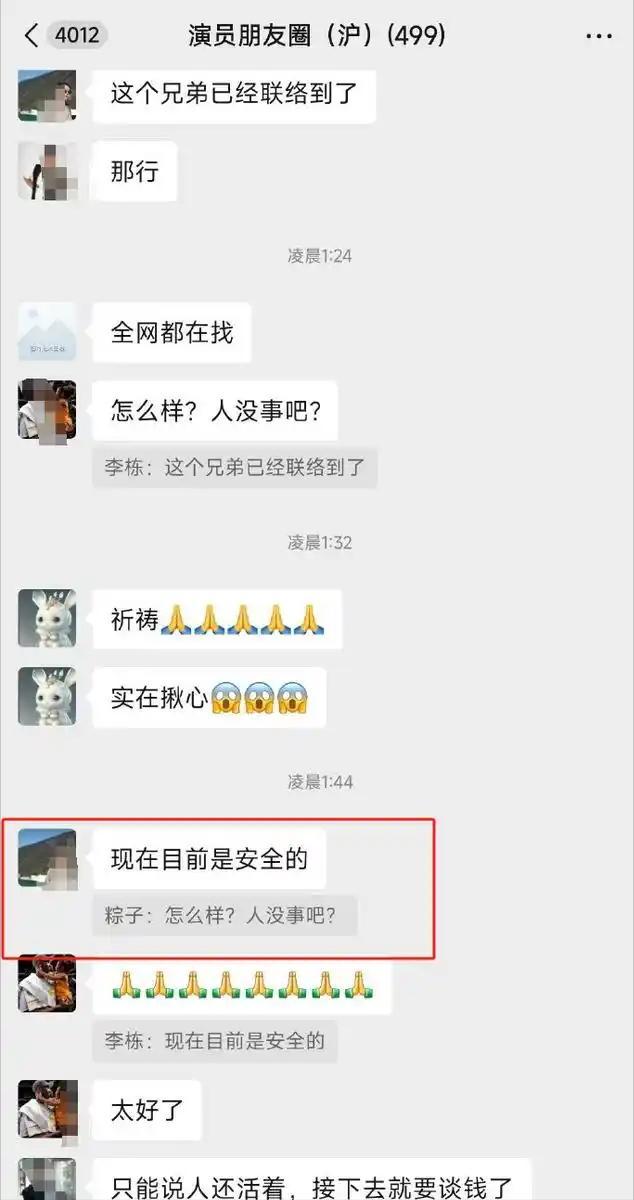The height and width of the screenshot is (1200, 634).
Task: Jump to quoted "李栋：现在目前是安全的" reply
Action: click(x=215, y=1041)
